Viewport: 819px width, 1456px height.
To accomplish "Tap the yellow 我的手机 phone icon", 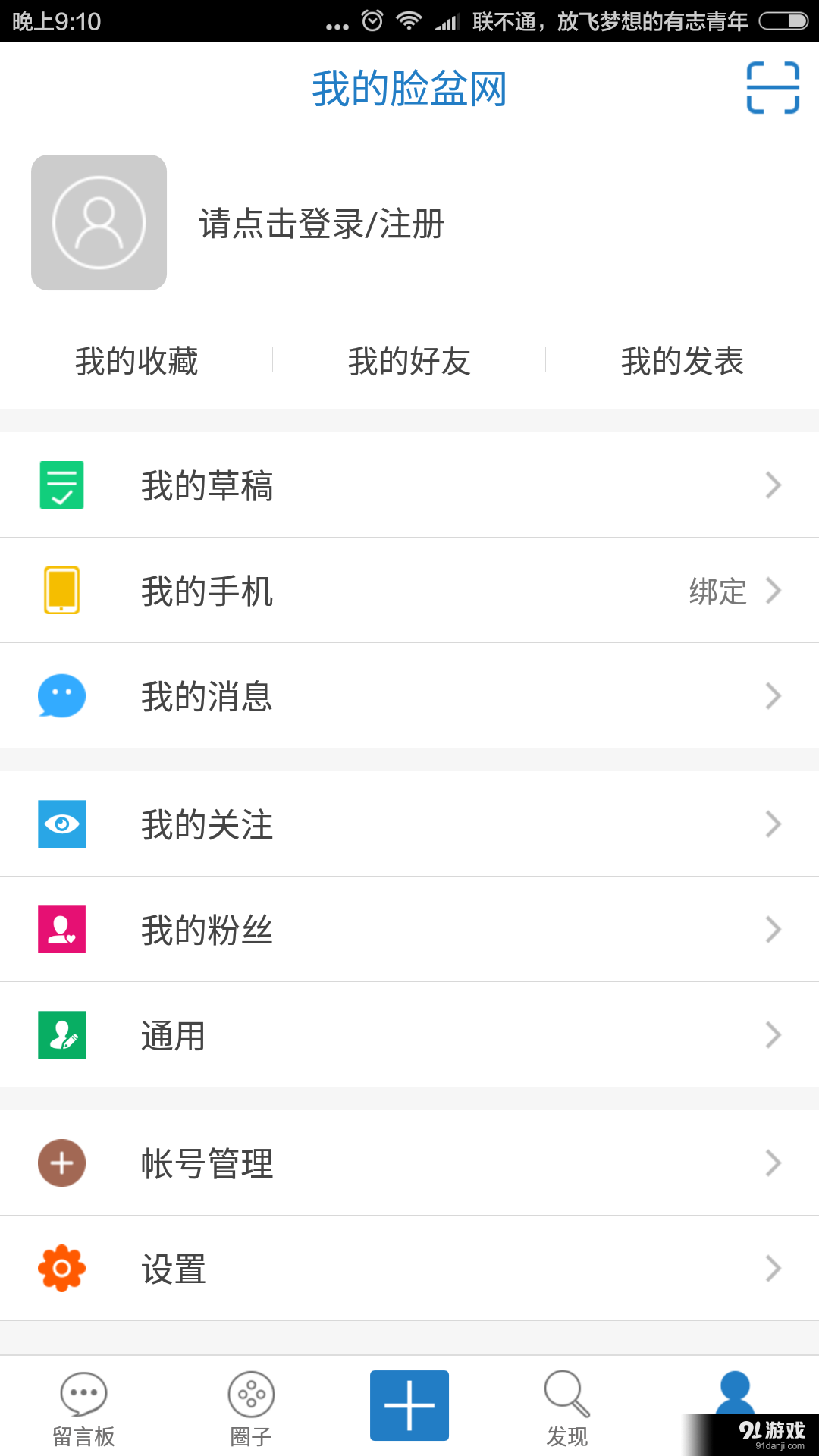I will tap(61, 591).
